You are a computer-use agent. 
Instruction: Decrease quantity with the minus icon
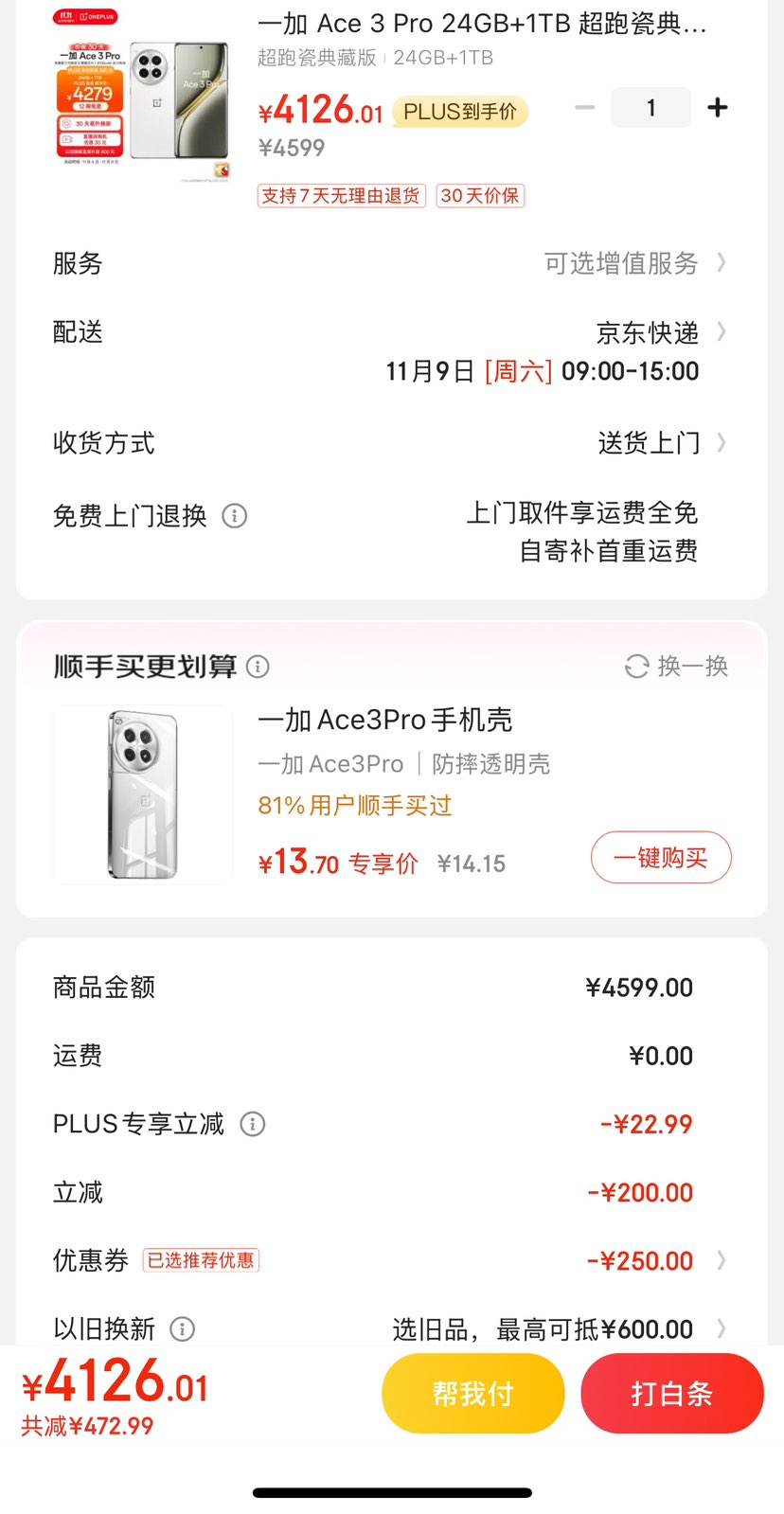click(x=585, y=107)
